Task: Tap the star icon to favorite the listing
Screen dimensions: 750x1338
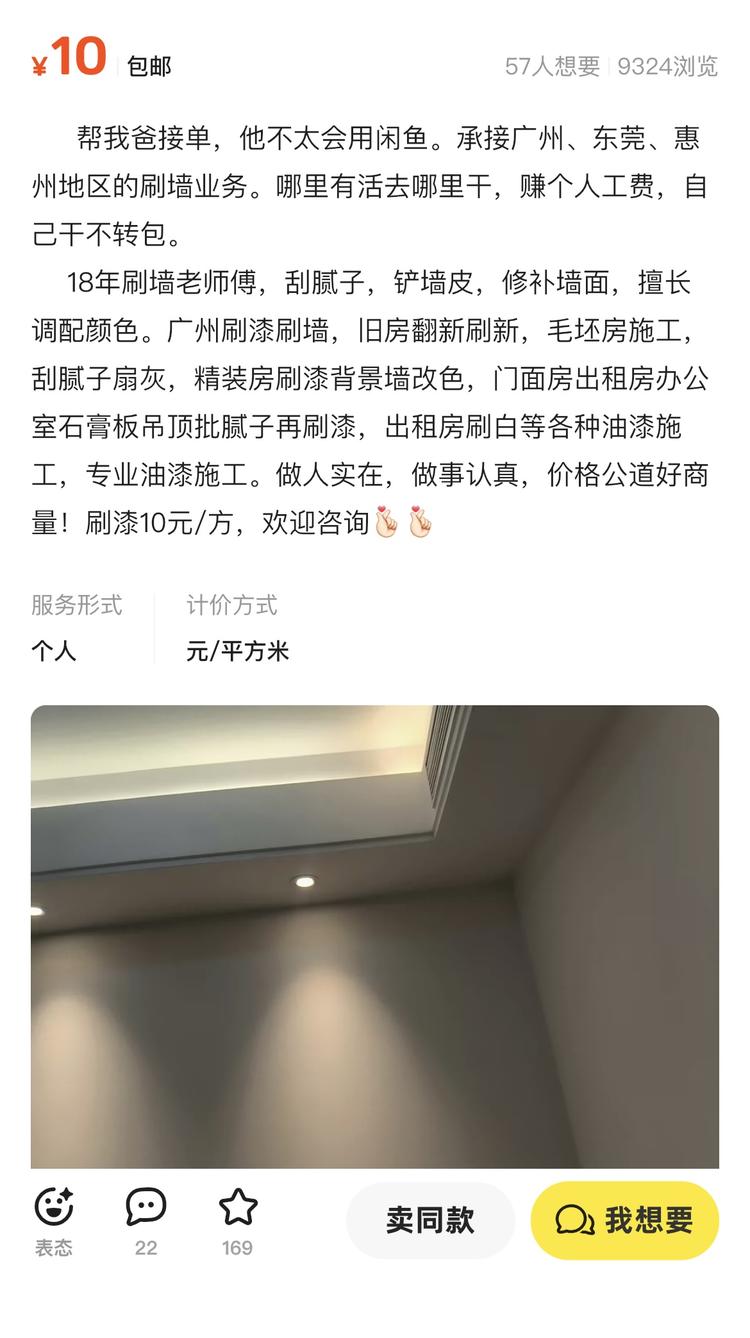Action: [x=240, y=1205]
